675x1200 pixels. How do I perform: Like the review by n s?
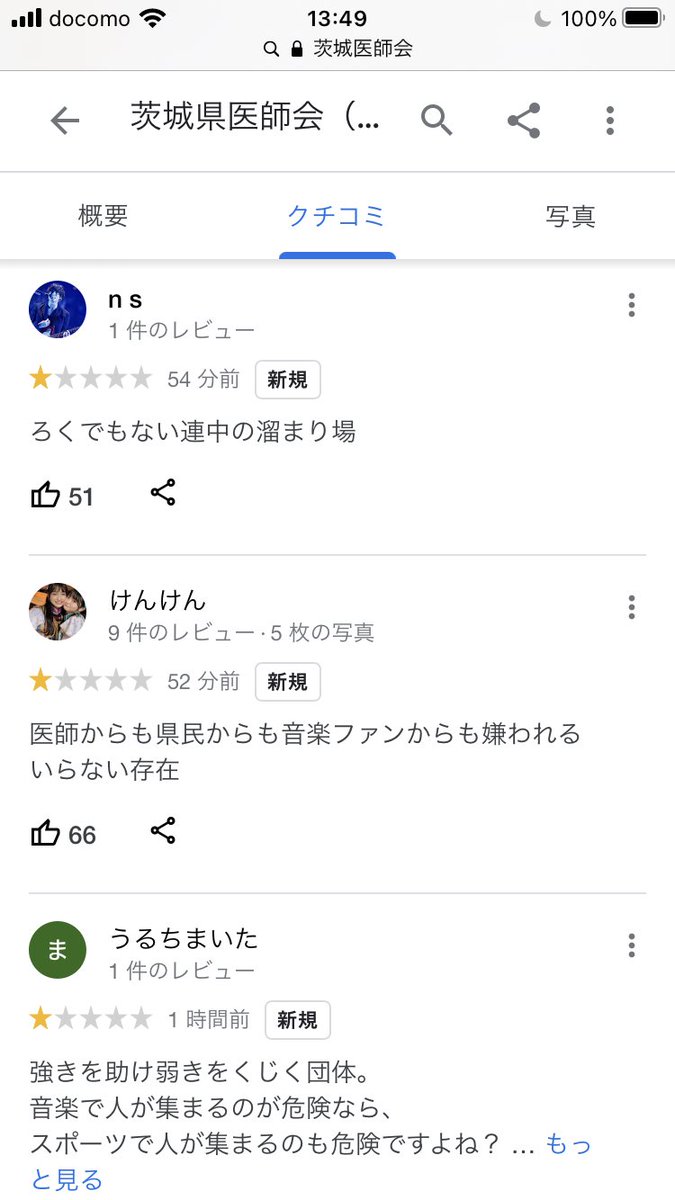(x=46, y=495)
